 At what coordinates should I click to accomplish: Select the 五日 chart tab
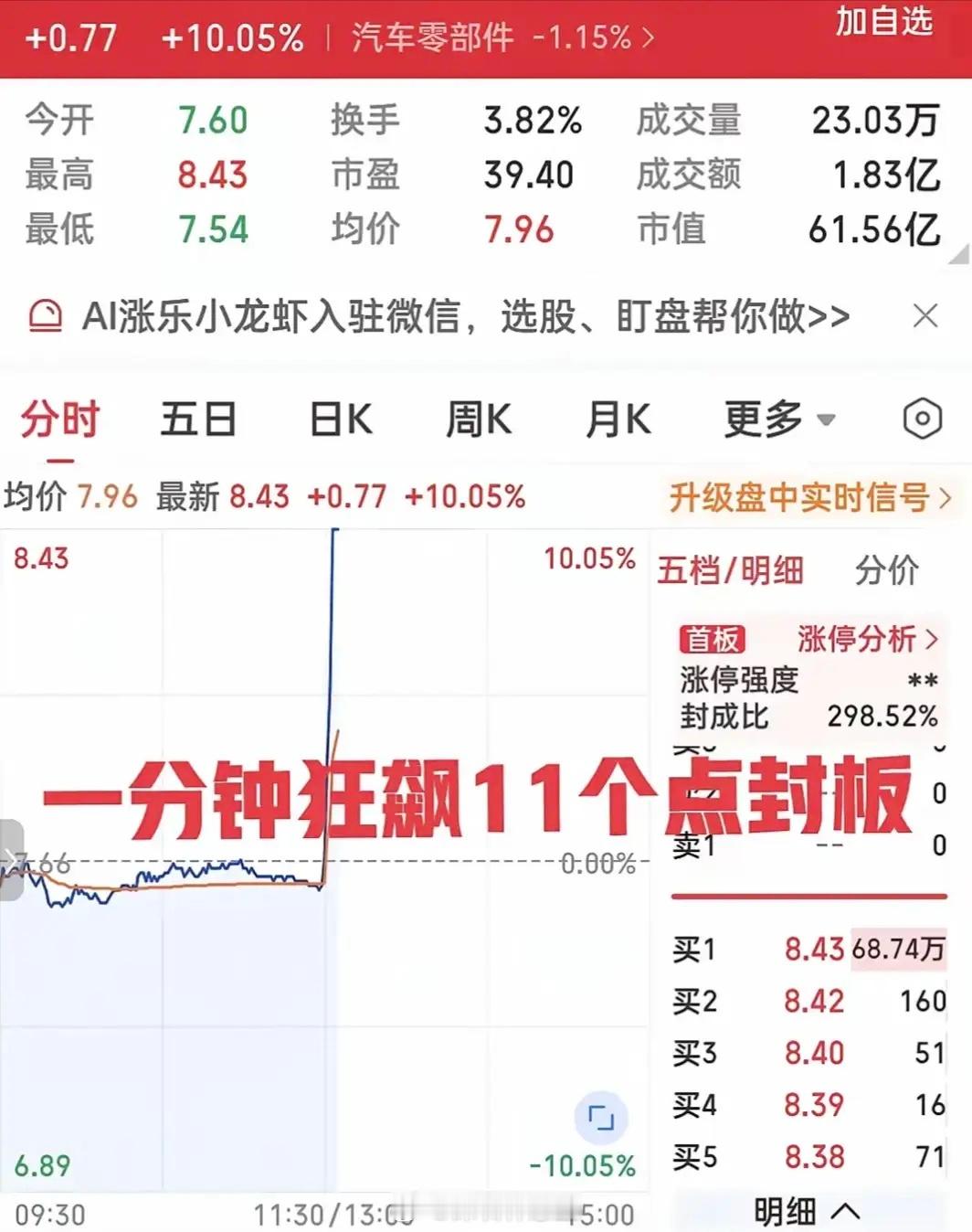coord(199,418)
